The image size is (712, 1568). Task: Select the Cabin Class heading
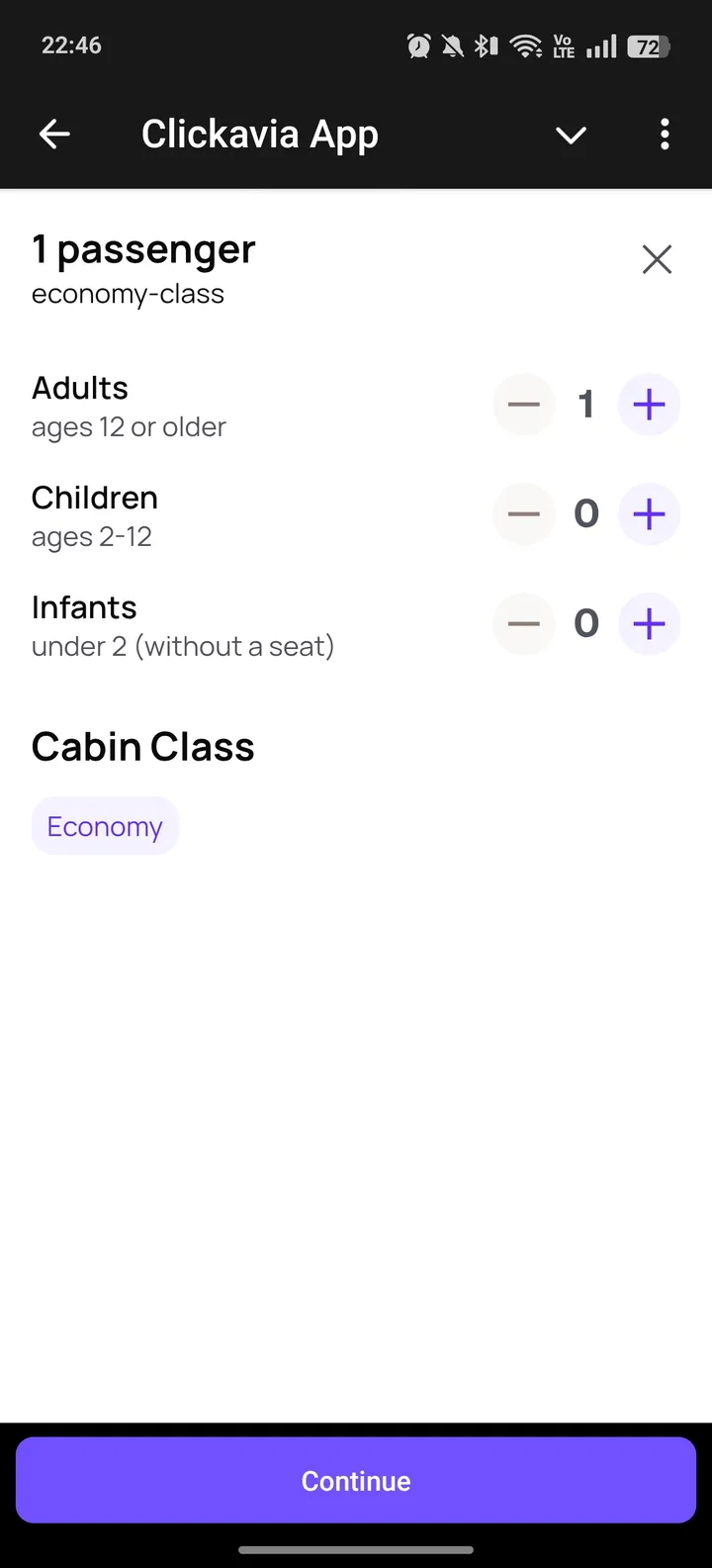pos(142,746)
